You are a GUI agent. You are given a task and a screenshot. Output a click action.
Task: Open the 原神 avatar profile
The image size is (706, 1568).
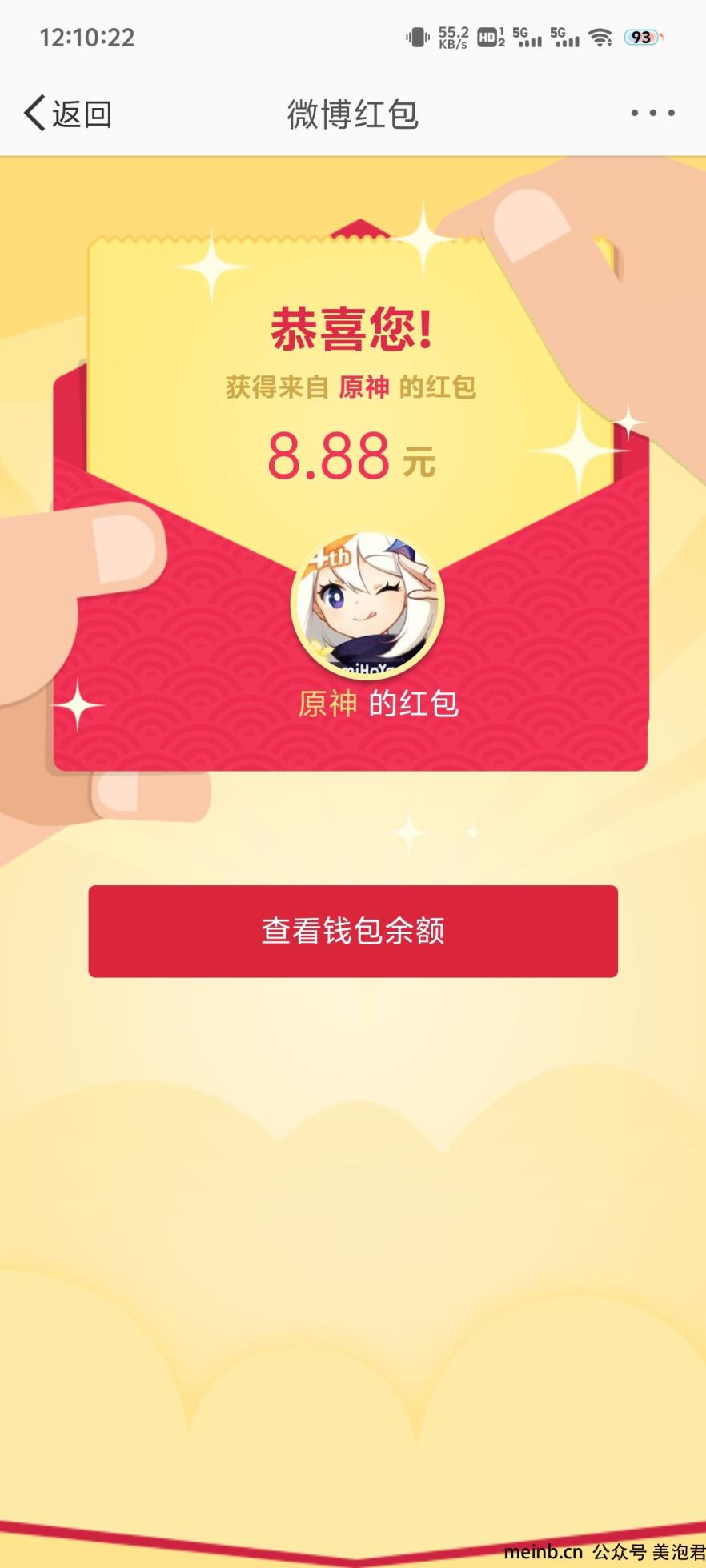367,605
